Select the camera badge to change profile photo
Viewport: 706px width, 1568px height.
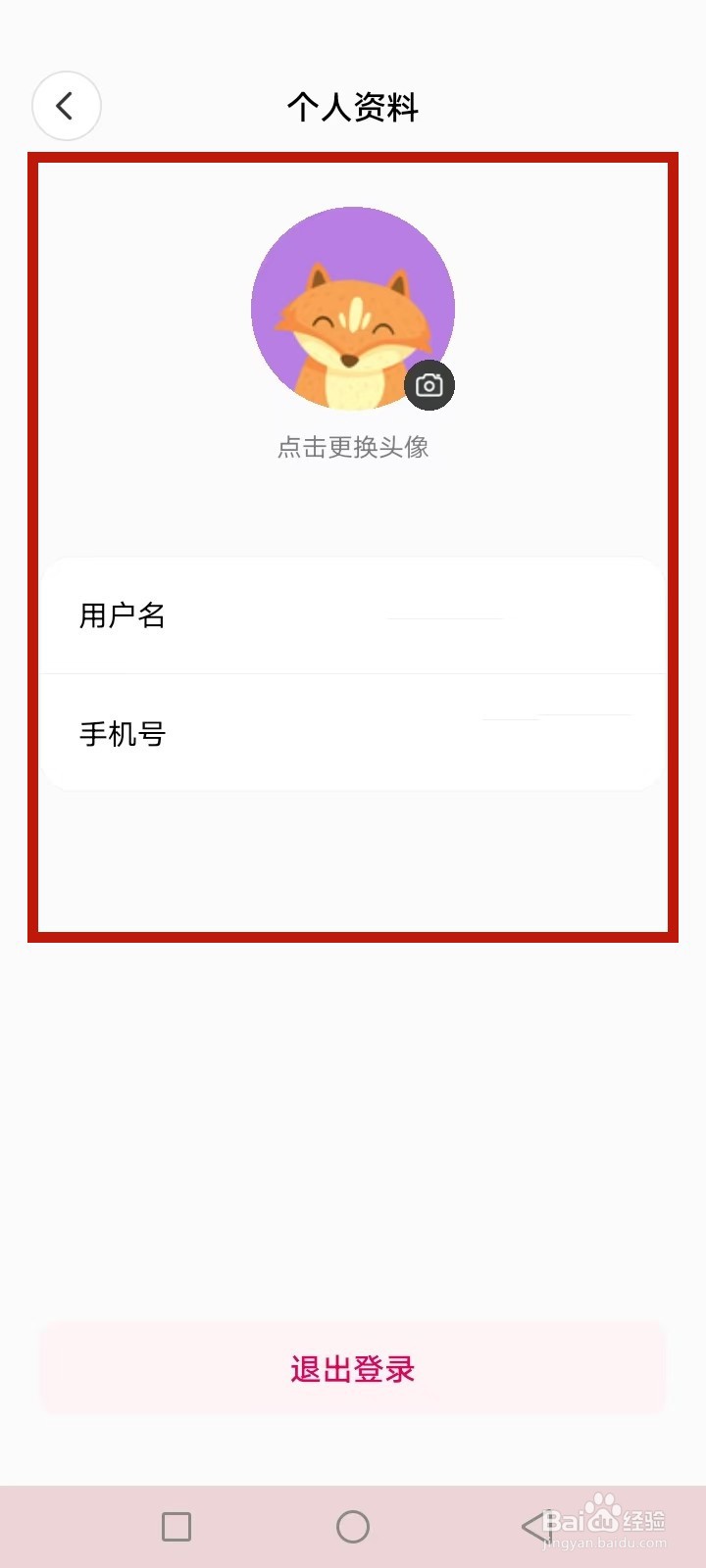pyautogui.click(x=429, y=384)
